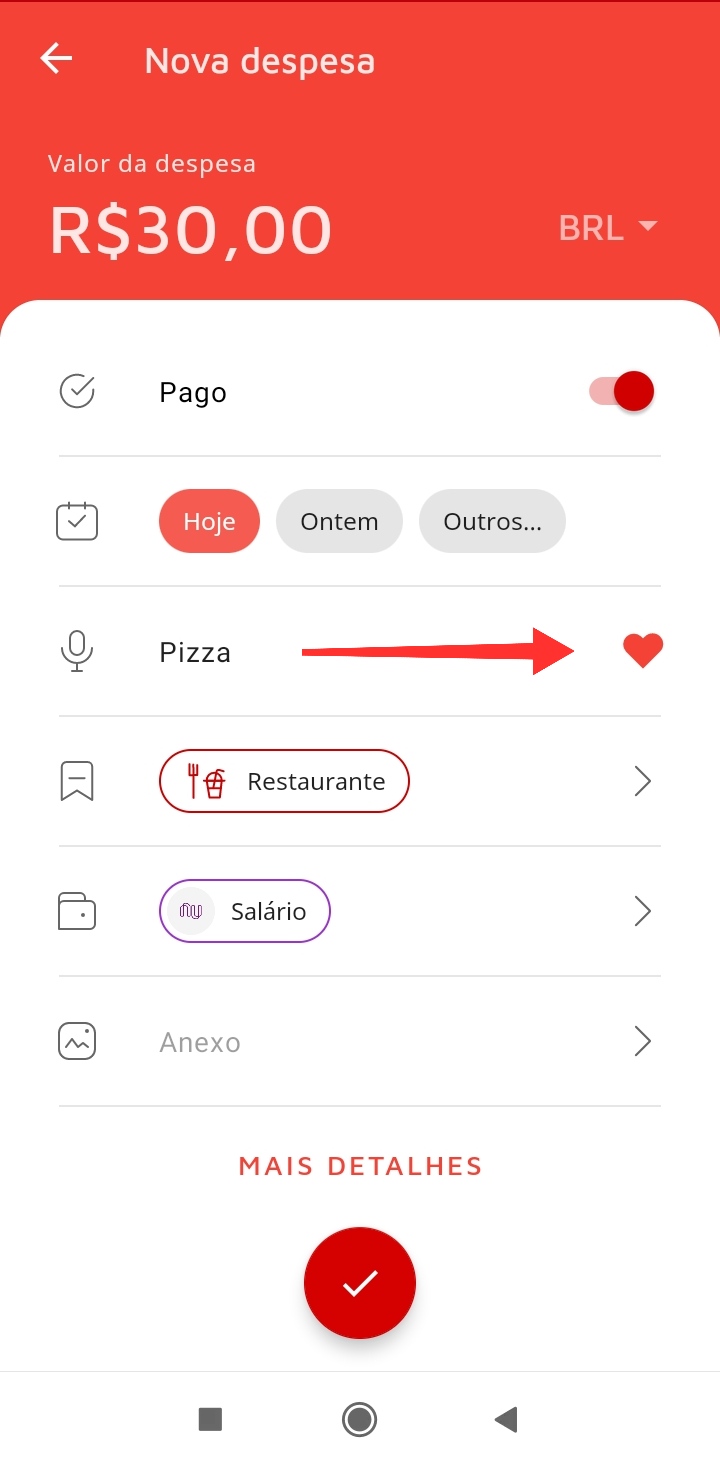Add an attachment via Anexo
The width and height of the screenshot is (720, 1467).
(200, 1042)
